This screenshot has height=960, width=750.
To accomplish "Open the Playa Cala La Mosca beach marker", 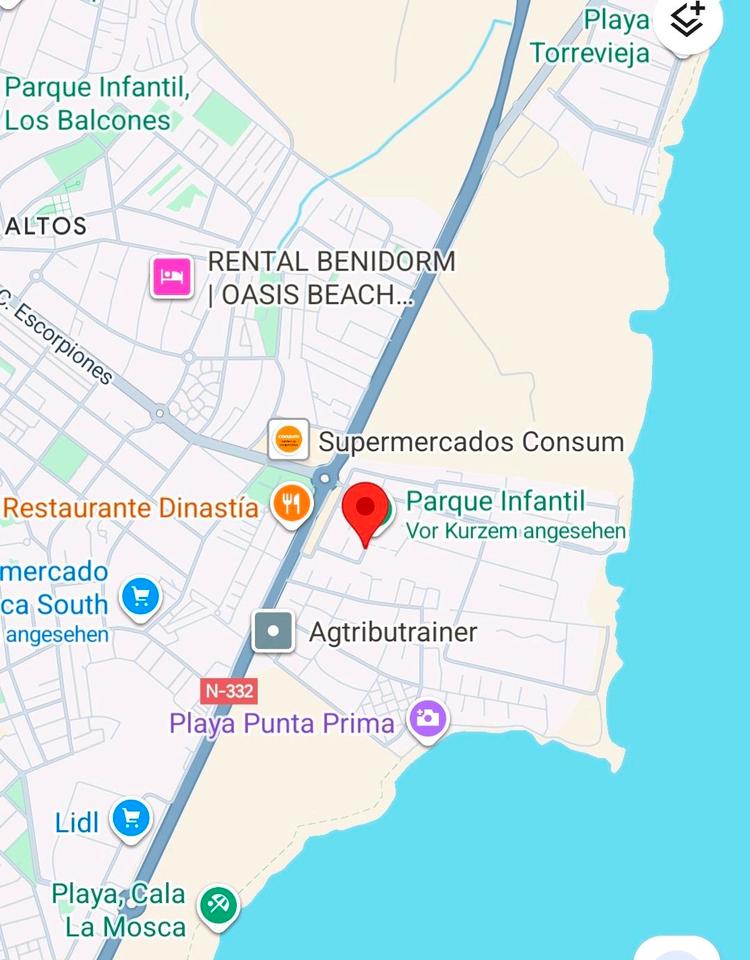I will pyautogui.click(x=216, y=905).
